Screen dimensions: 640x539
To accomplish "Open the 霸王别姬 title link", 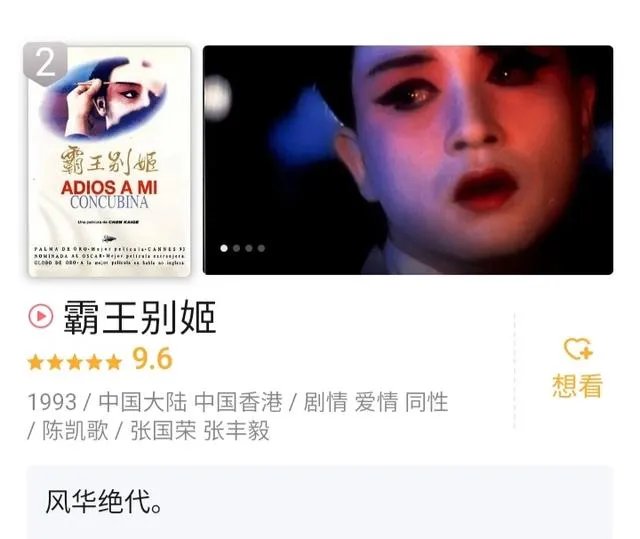I will pyautogui.click(x=139, y=318).
